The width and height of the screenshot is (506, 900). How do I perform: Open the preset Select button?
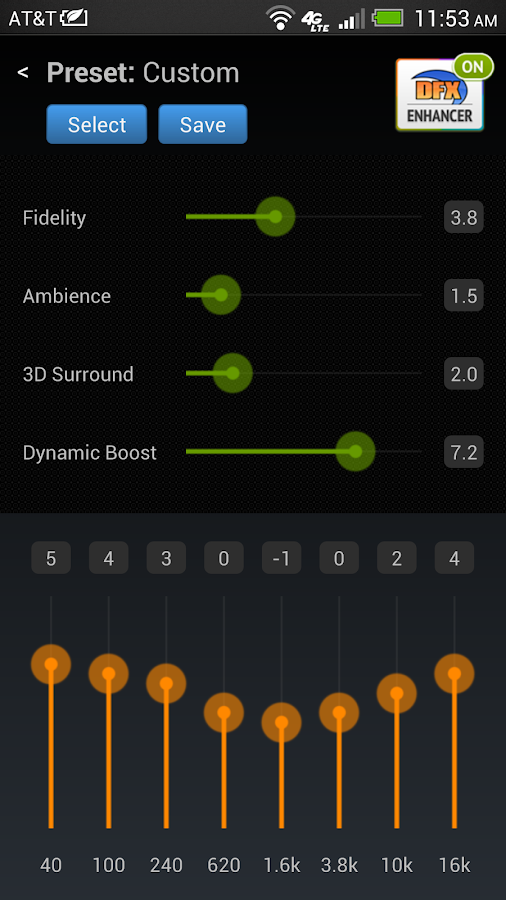pyautogui.click(x=96, y=124)
